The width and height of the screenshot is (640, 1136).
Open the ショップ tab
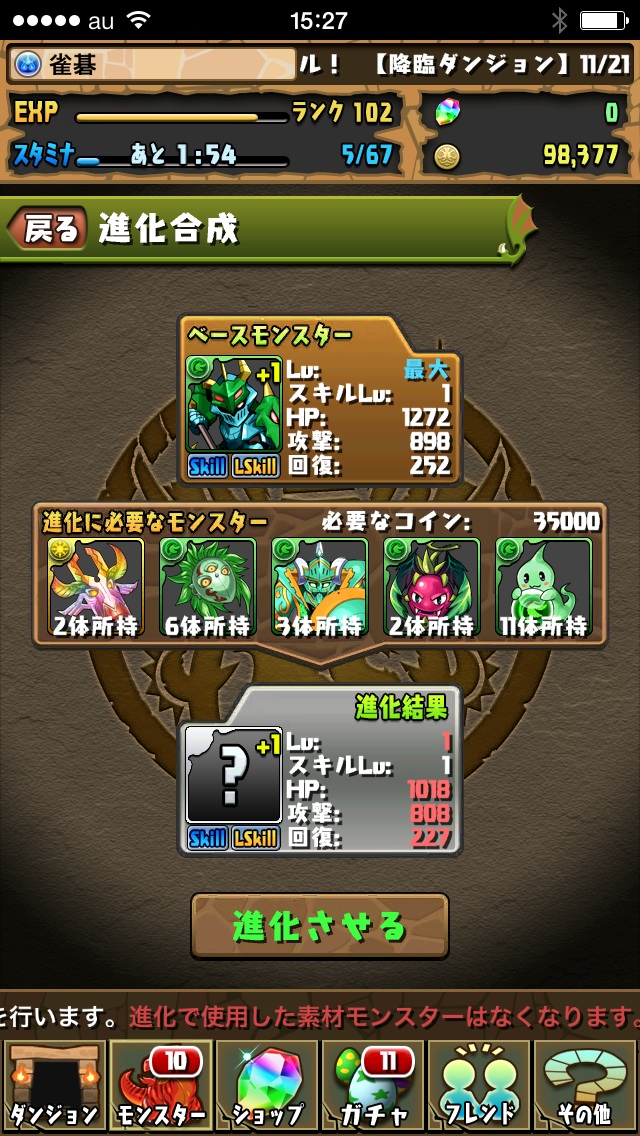tap(266, 1085)
